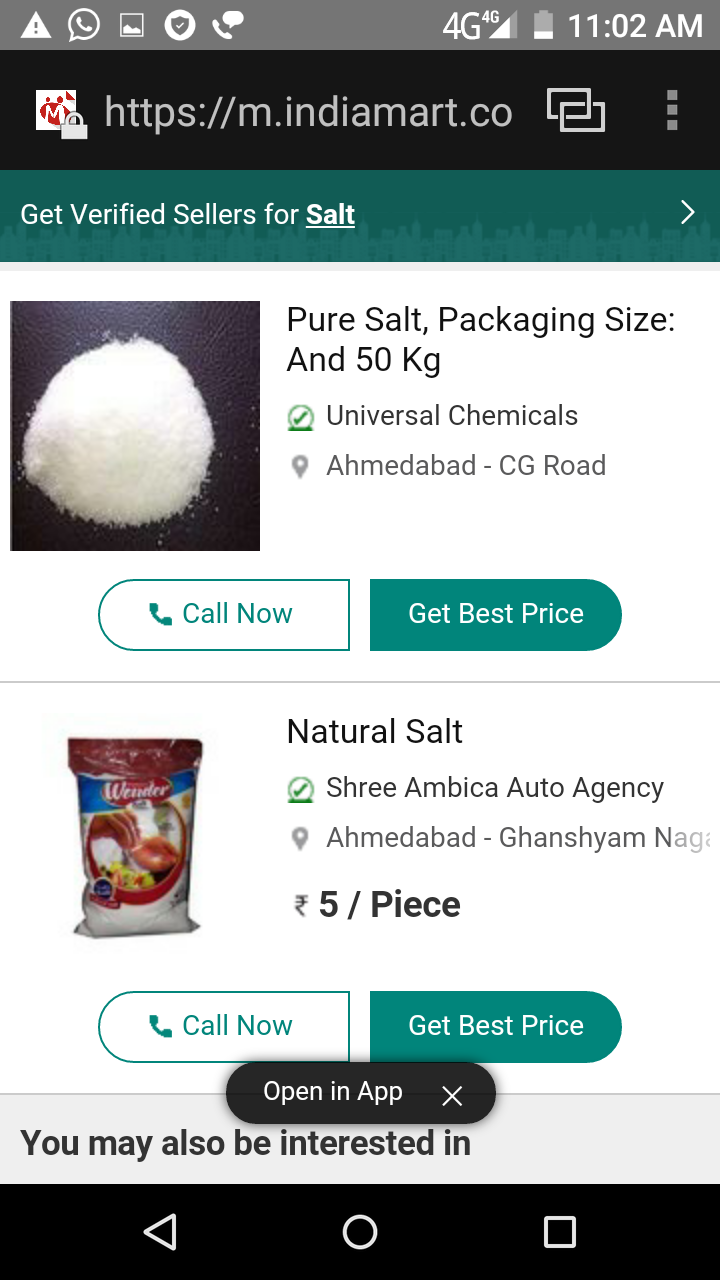Image resolution: width=720 pixels, height=1280 pixels.
Task: Open the browser tabs switcher
Action: tap(576, 110)
